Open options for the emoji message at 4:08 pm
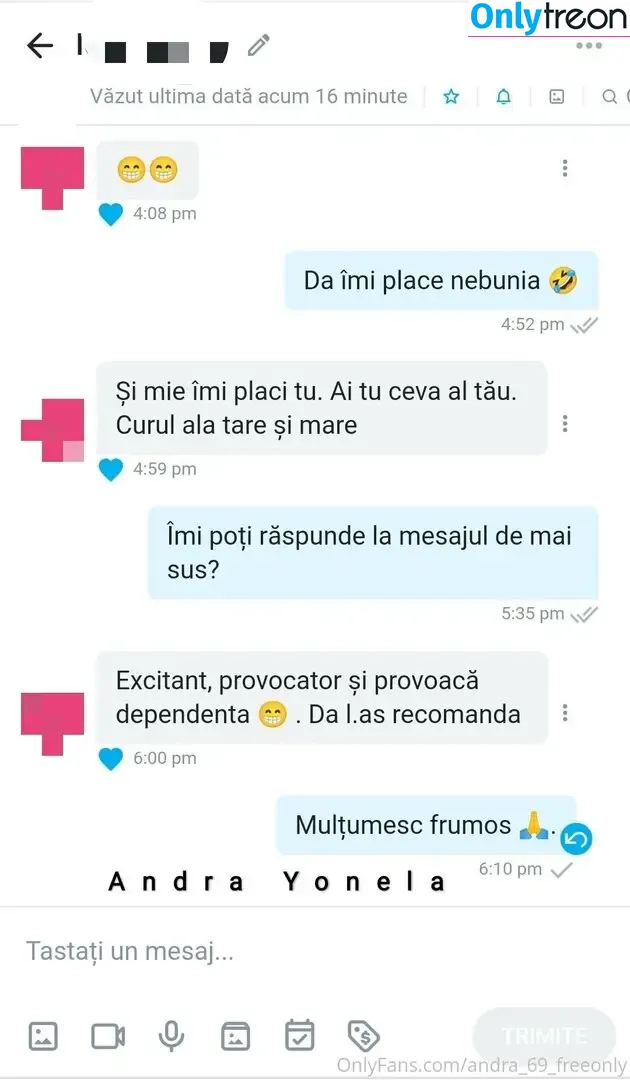Viewport: 630px width, 1080px height. click(x=565, y=169)
